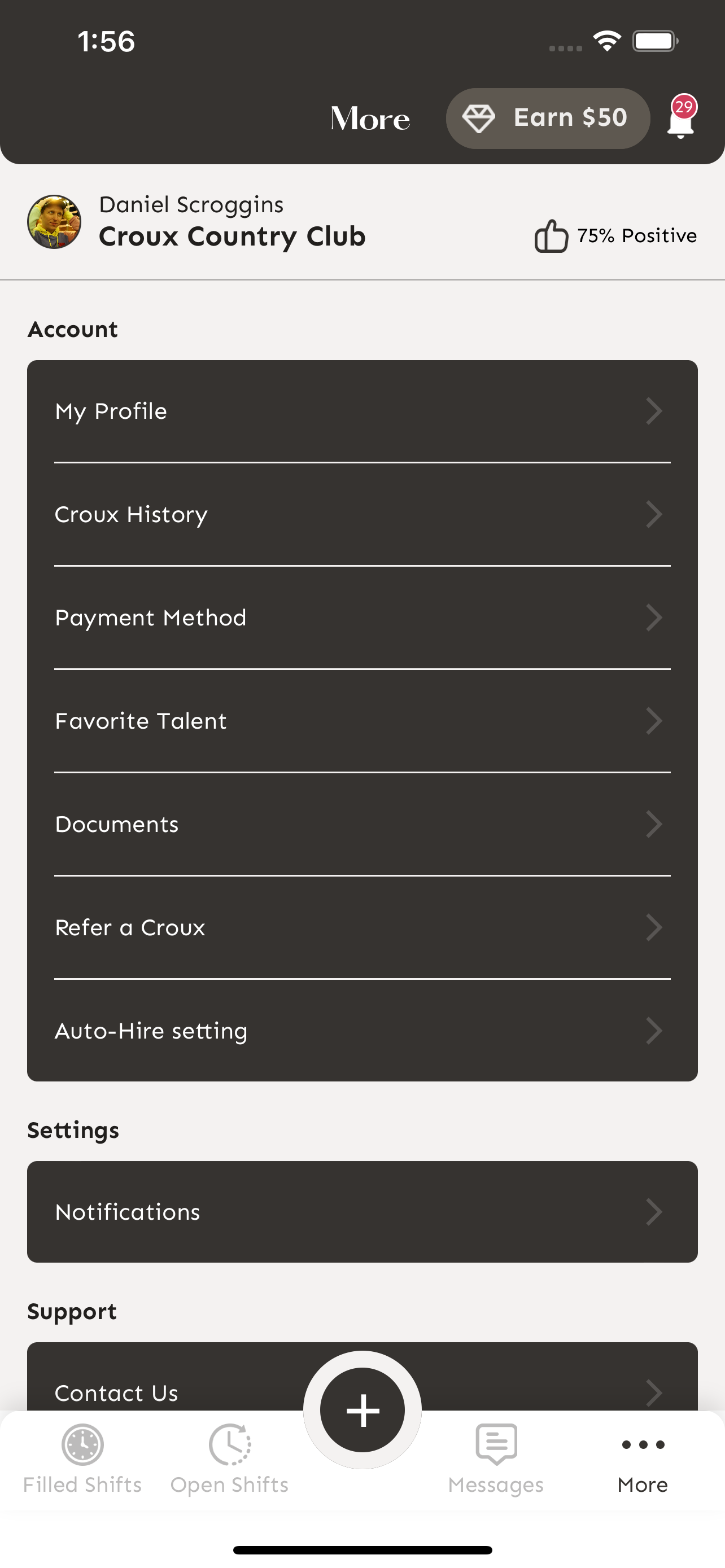725x1568 pixels.
Task: Tap the Earn $50 button
Action: [x=548, y=118]
